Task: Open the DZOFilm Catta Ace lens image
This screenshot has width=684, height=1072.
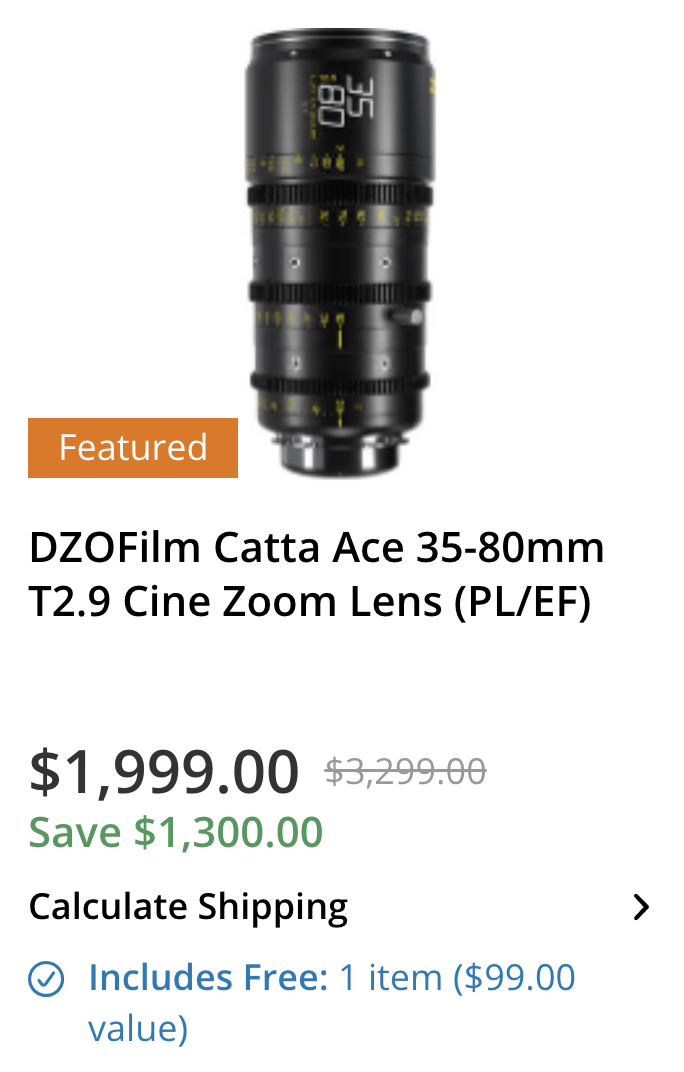Action: (340, 250)
